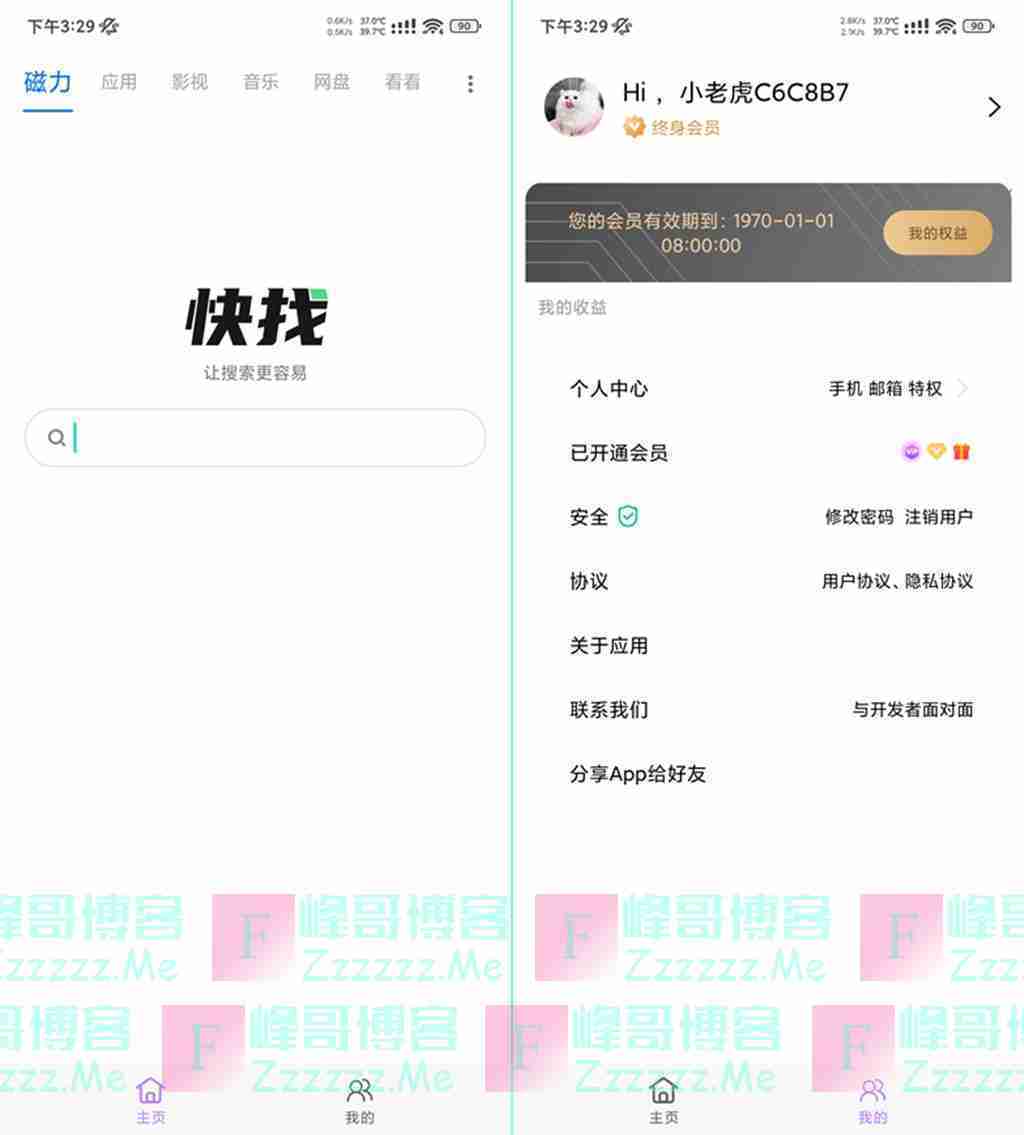
Task: Open 个人中心 settings row
Action: (770, 388)
